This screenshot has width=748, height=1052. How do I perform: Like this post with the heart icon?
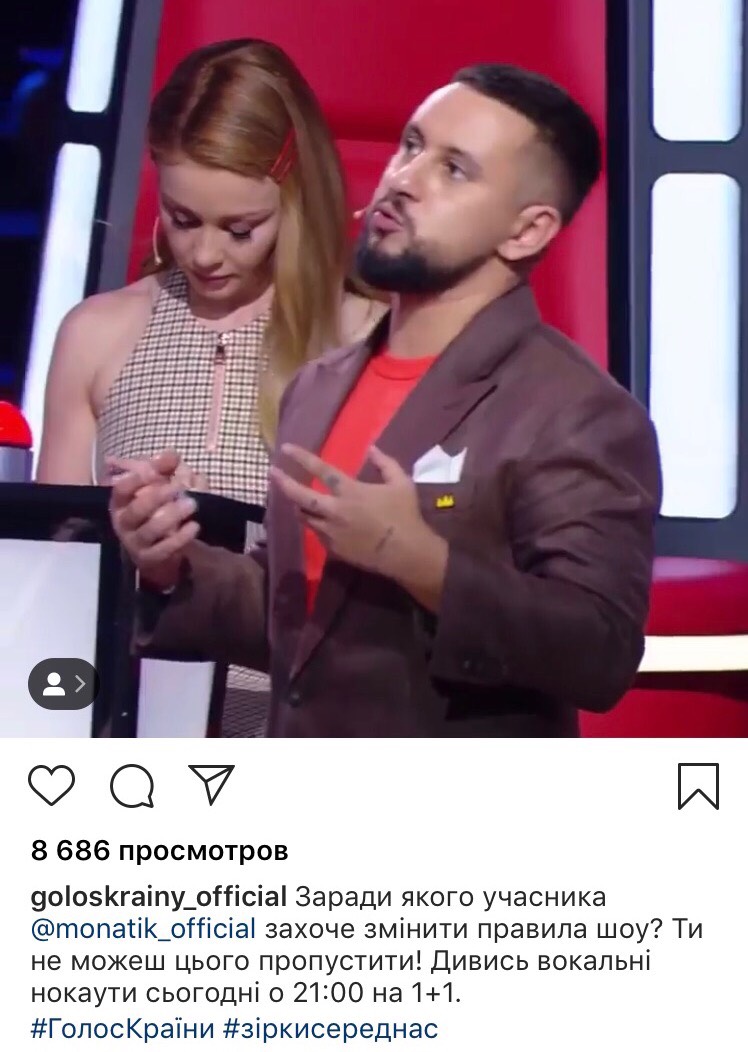click(51, 786)
